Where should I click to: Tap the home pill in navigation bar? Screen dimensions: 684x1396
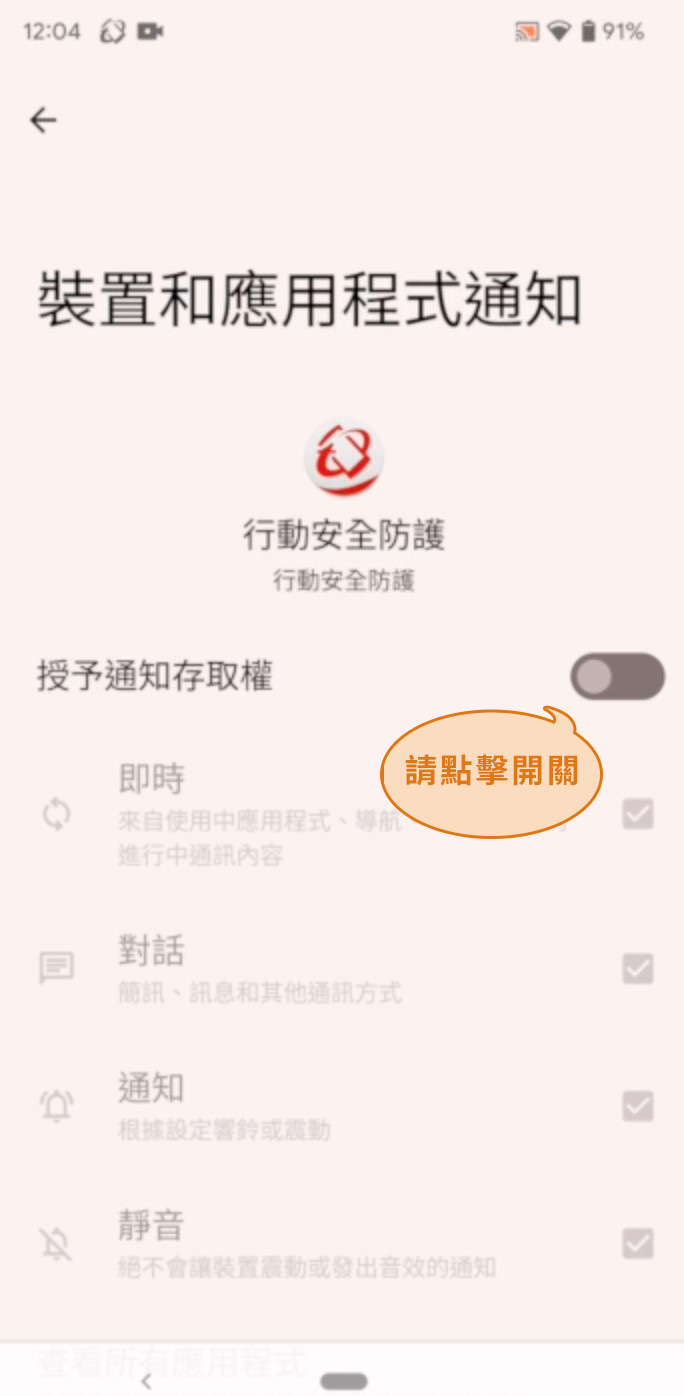click(x=343, y=1381)
